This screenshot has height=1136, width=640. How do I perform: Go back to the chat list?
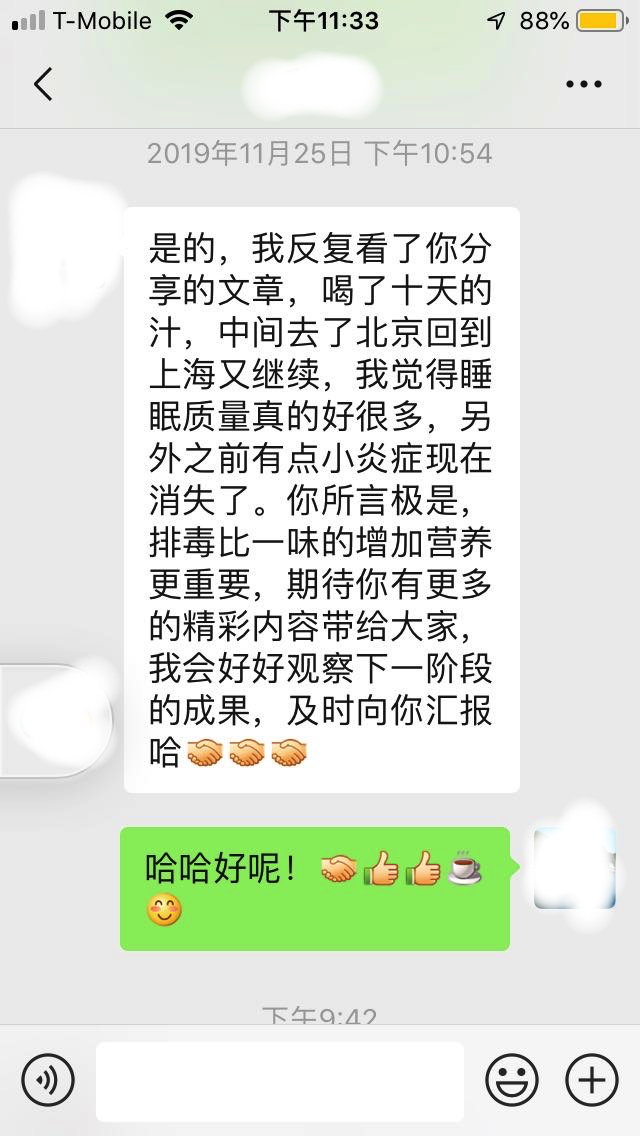point(43,84)
